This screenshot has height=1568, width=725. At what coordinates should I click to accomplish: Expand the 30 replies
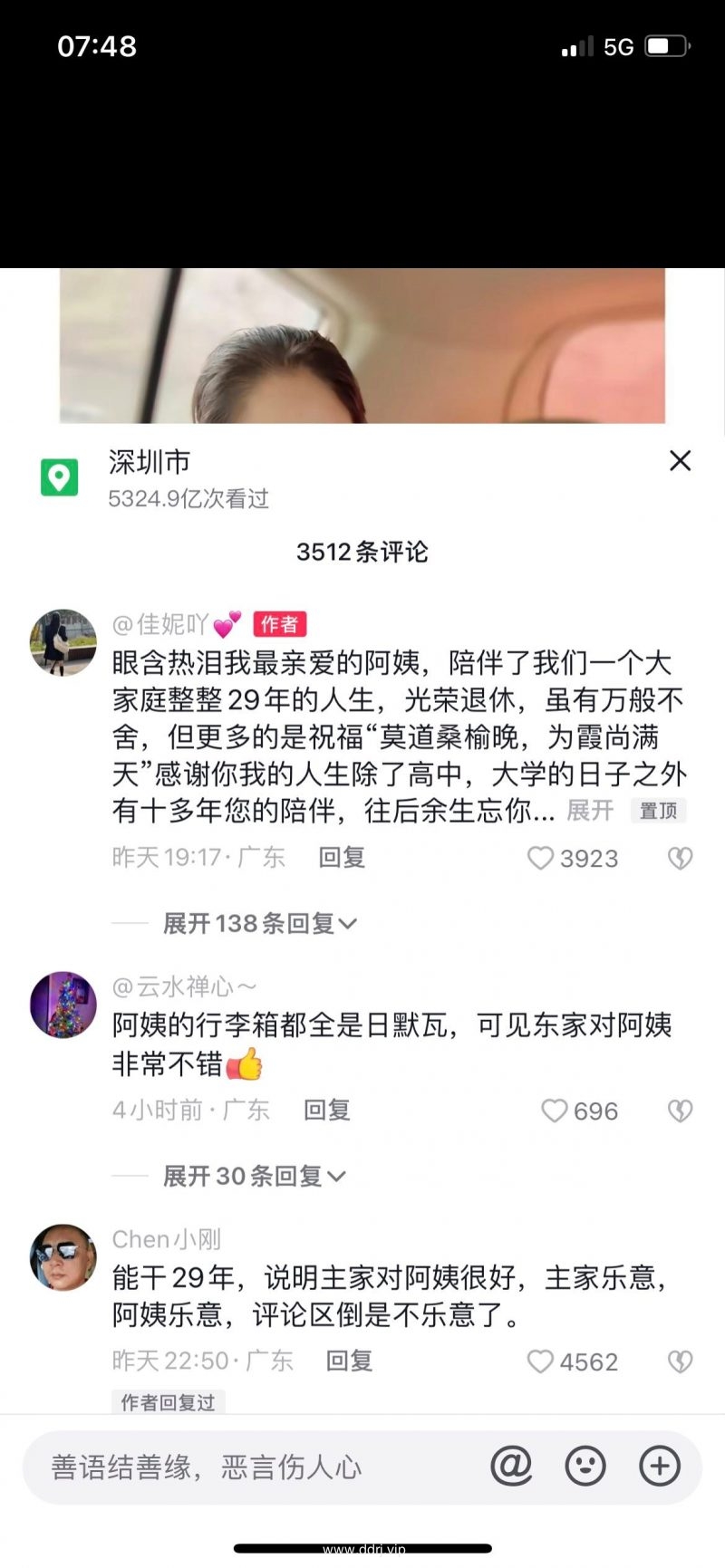click(254, 1177)
